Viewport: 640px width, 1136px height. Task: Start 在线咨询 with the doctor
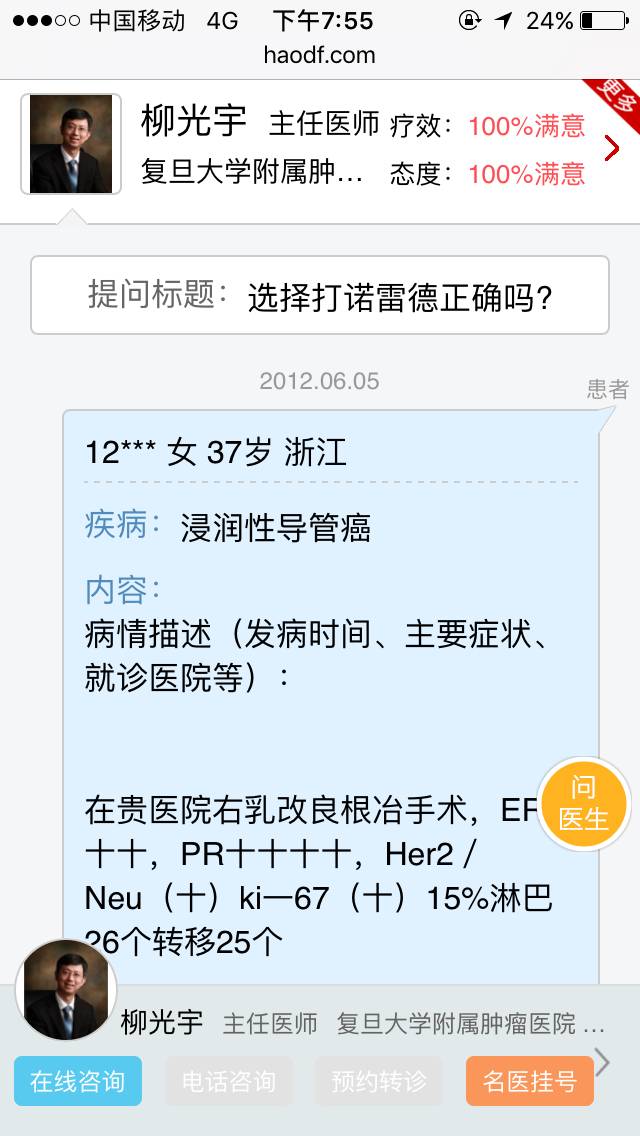pos(78,1081)
